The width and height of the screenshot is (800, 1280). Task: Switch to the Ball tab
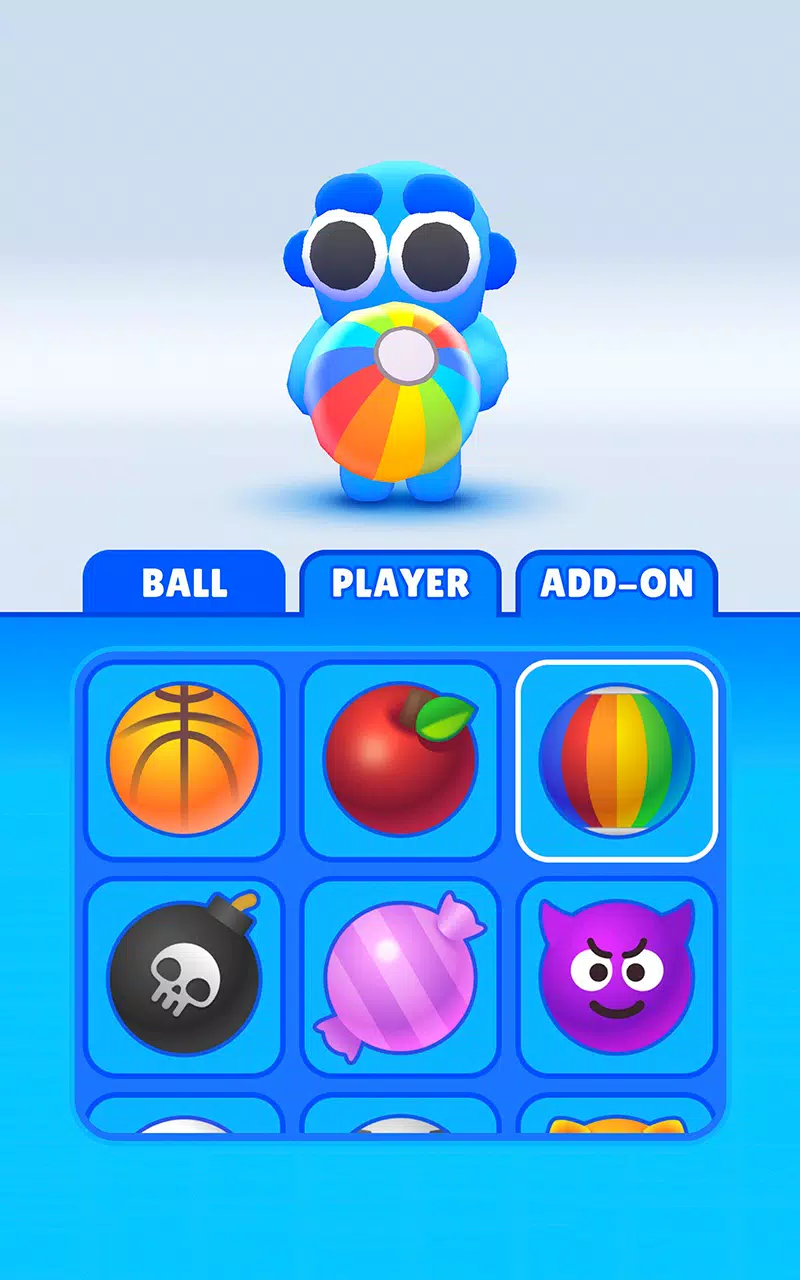pos(184,584)
